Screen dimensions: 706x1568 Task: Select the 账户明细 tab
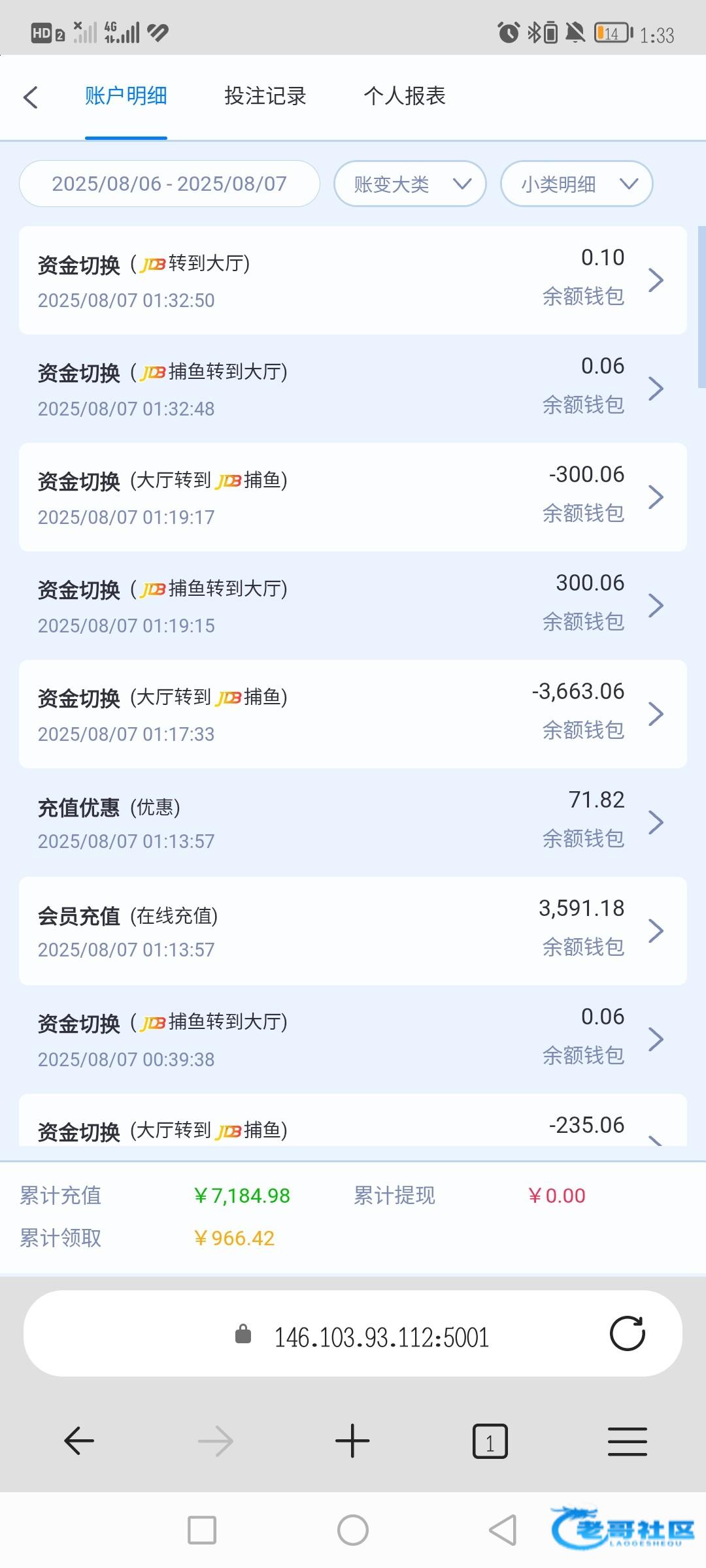click(126, 96)
